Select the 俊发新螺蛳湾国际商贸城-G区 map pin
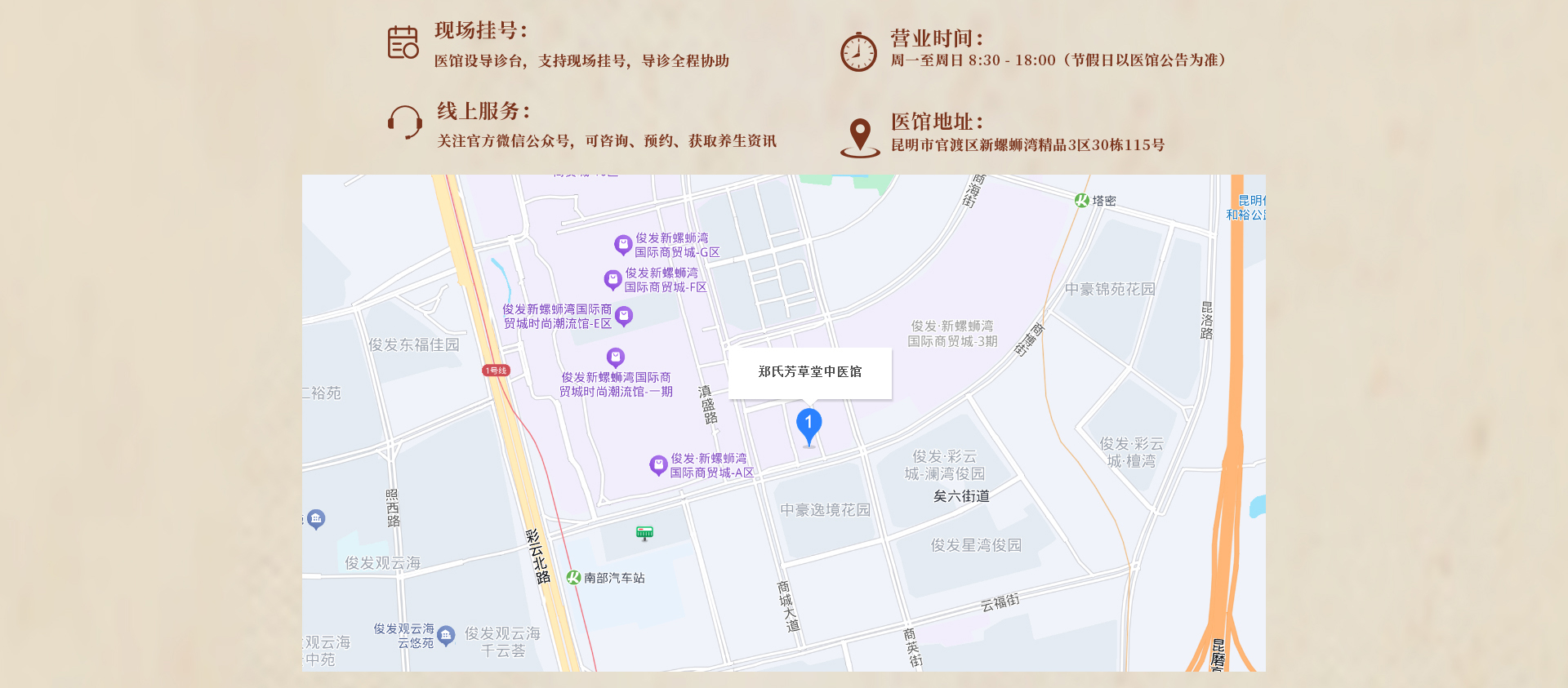Image resolution: width=1568 pixels, height=688 pixels. point(623,244)
